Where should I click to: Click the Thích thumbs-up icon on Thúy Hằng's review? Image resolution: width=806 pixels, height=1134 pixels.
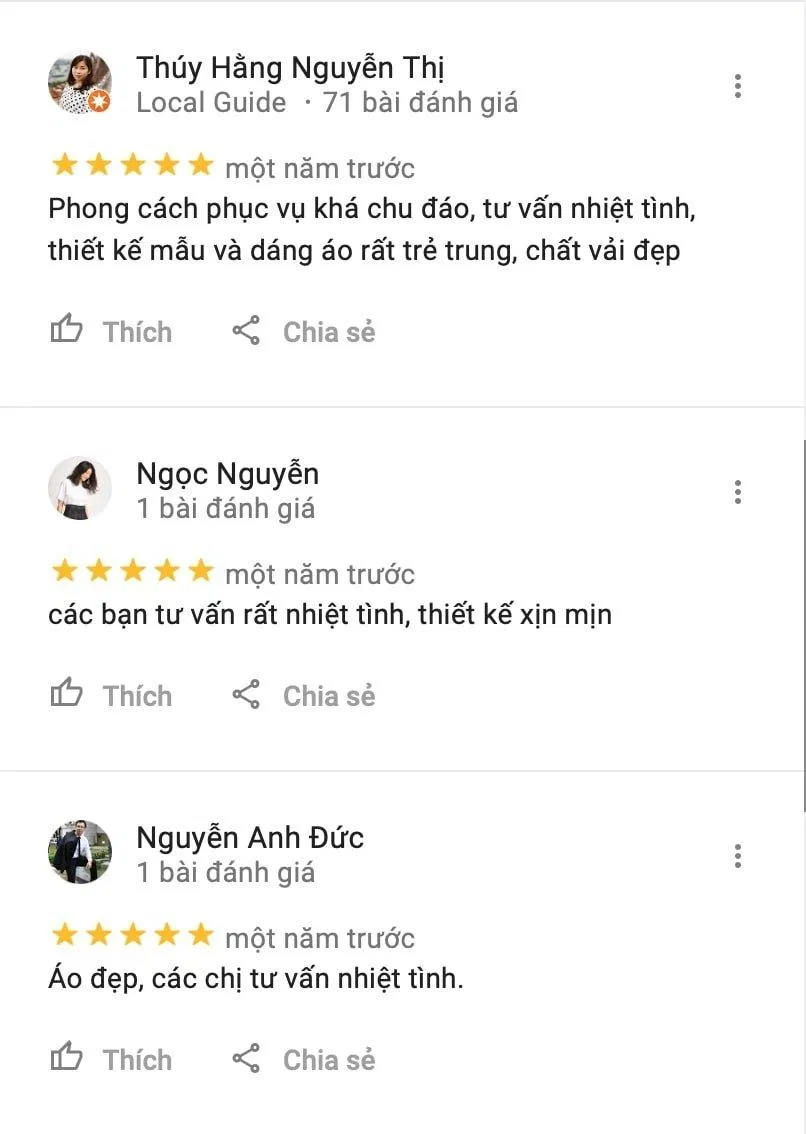click(68, 331)
